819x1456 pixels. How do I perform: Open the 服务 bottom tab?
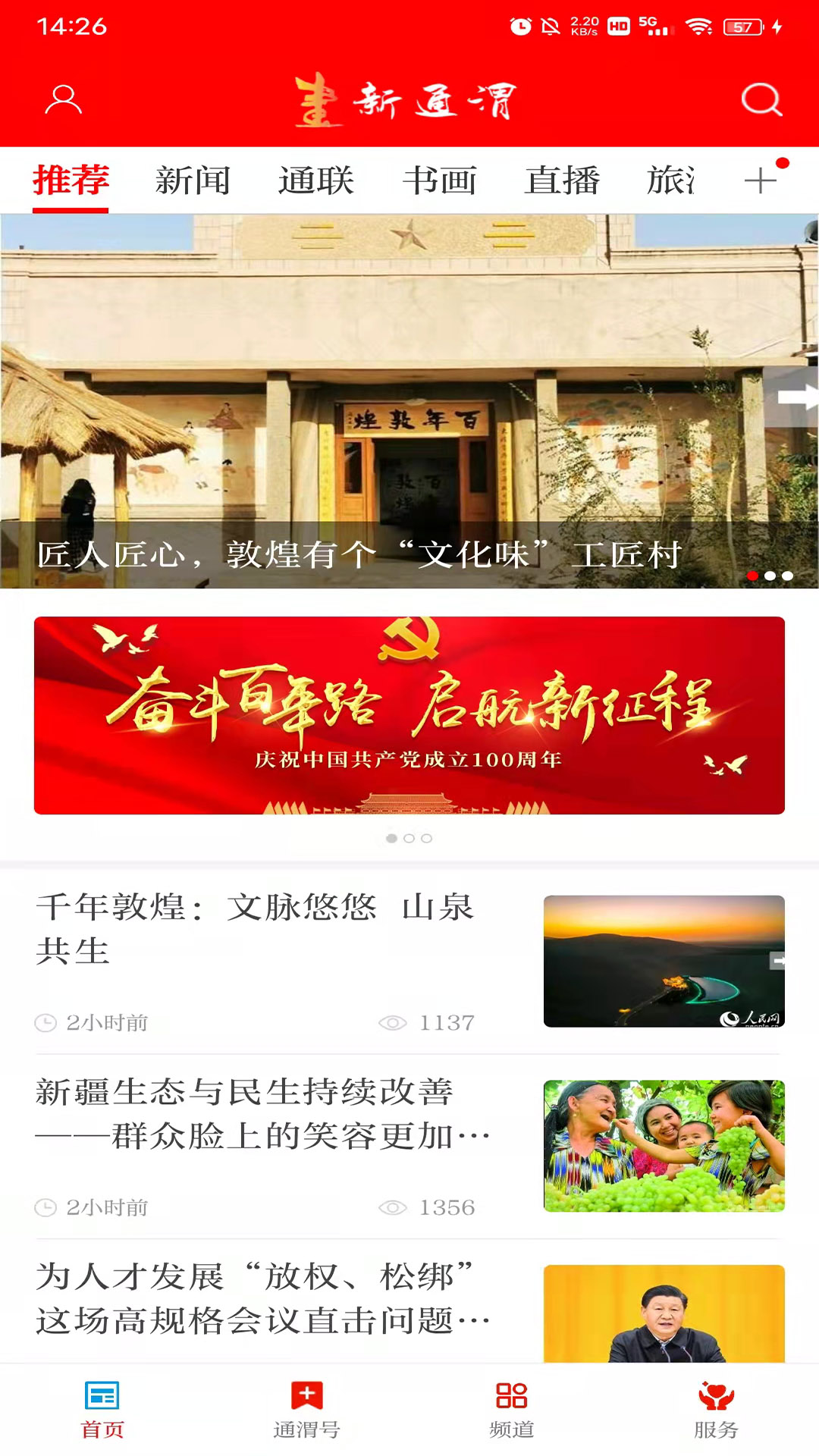[x=716, y=1409]
